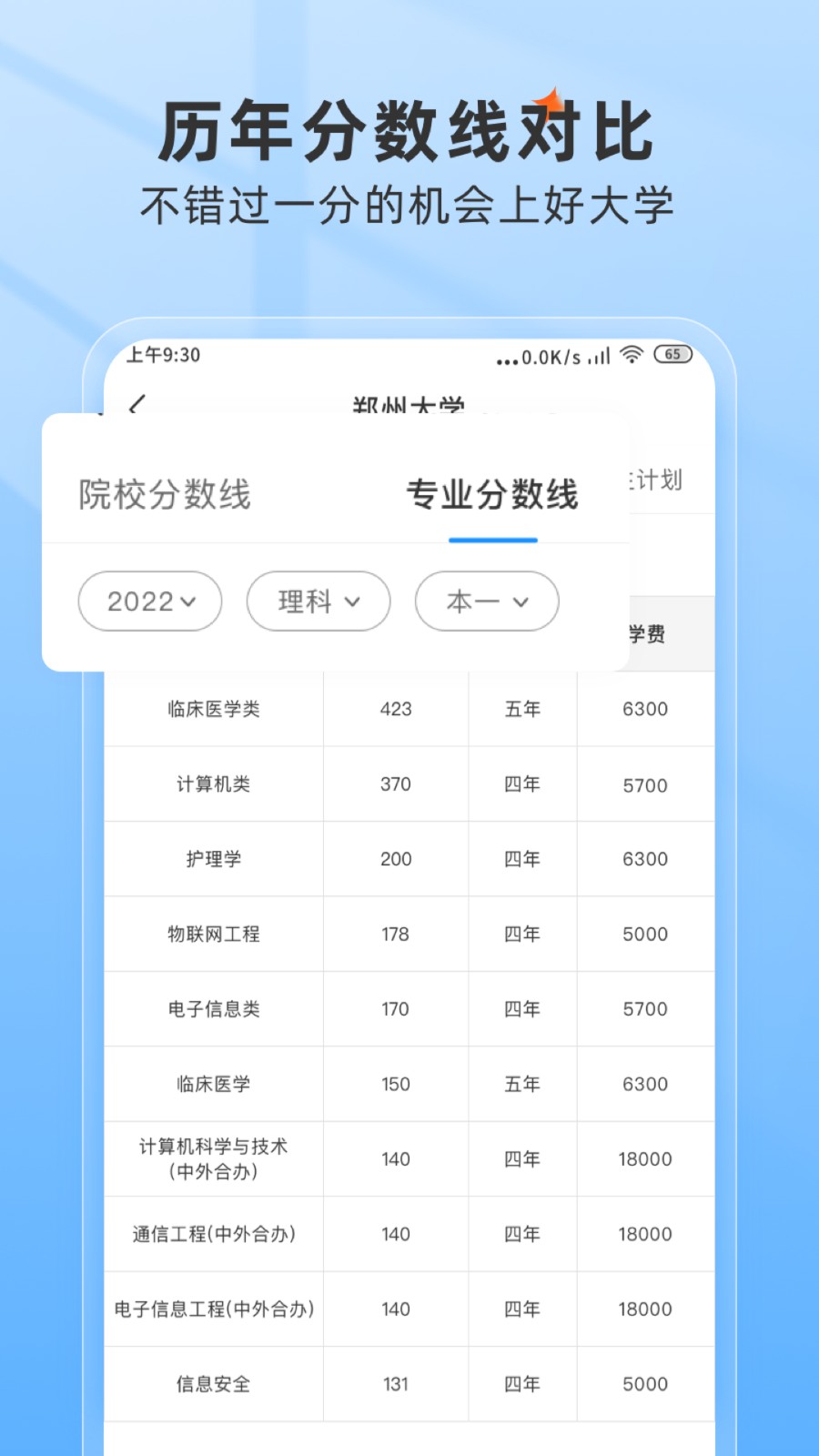819x1456 pixels.
Task: Switch to the 院校分数线 tab
Action: pyautogui.click(x=164, y=495)
